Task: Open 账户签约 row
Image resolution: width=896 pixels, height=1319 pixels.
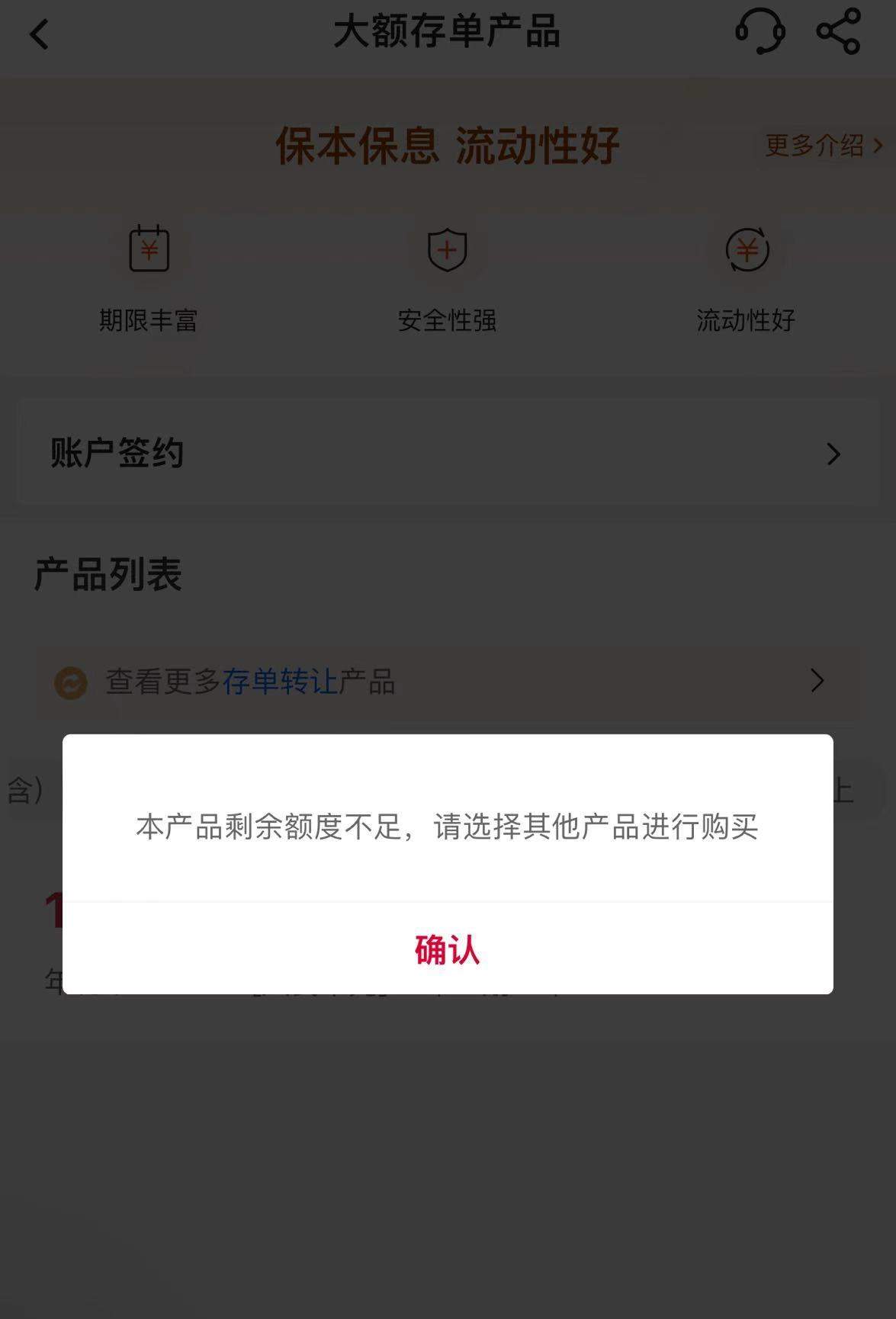Action: click(x=447, y=454)
